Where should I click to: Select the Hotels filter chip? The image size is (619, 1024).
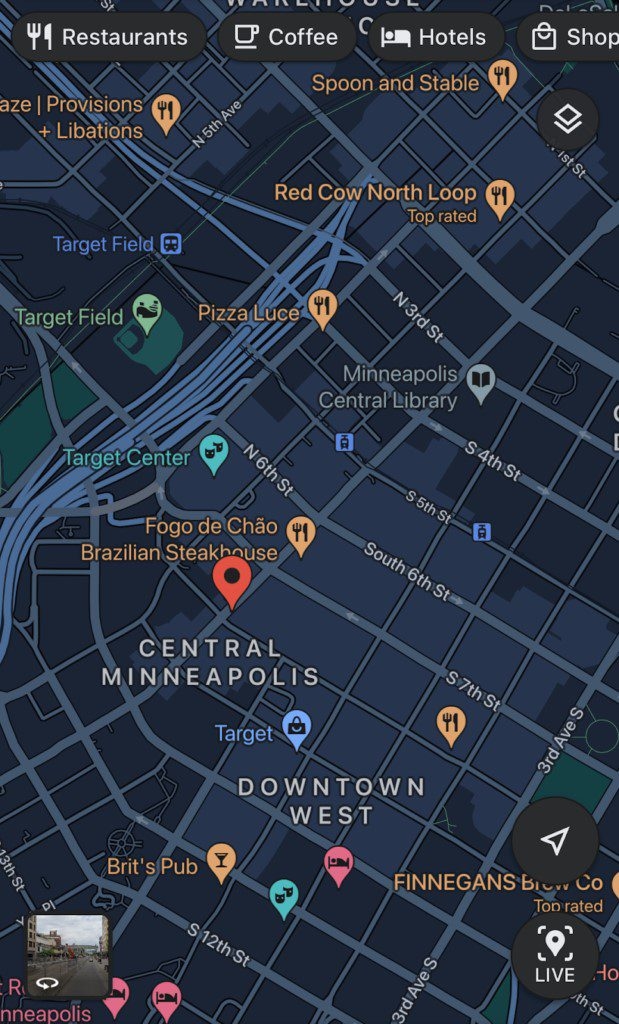(x=435, y=38)
